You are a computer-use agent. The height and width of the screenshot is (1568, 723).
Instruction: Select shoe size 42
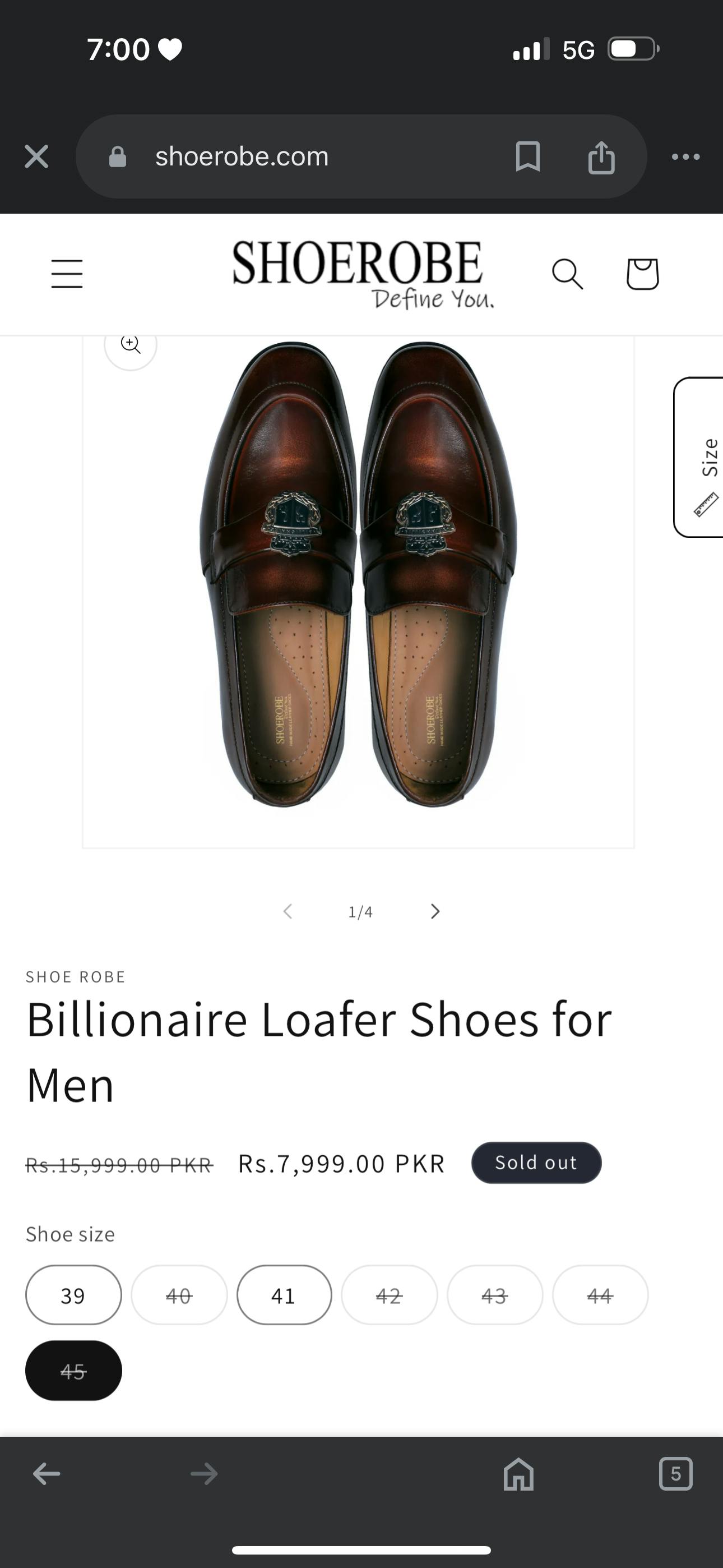pos(389,1295)
